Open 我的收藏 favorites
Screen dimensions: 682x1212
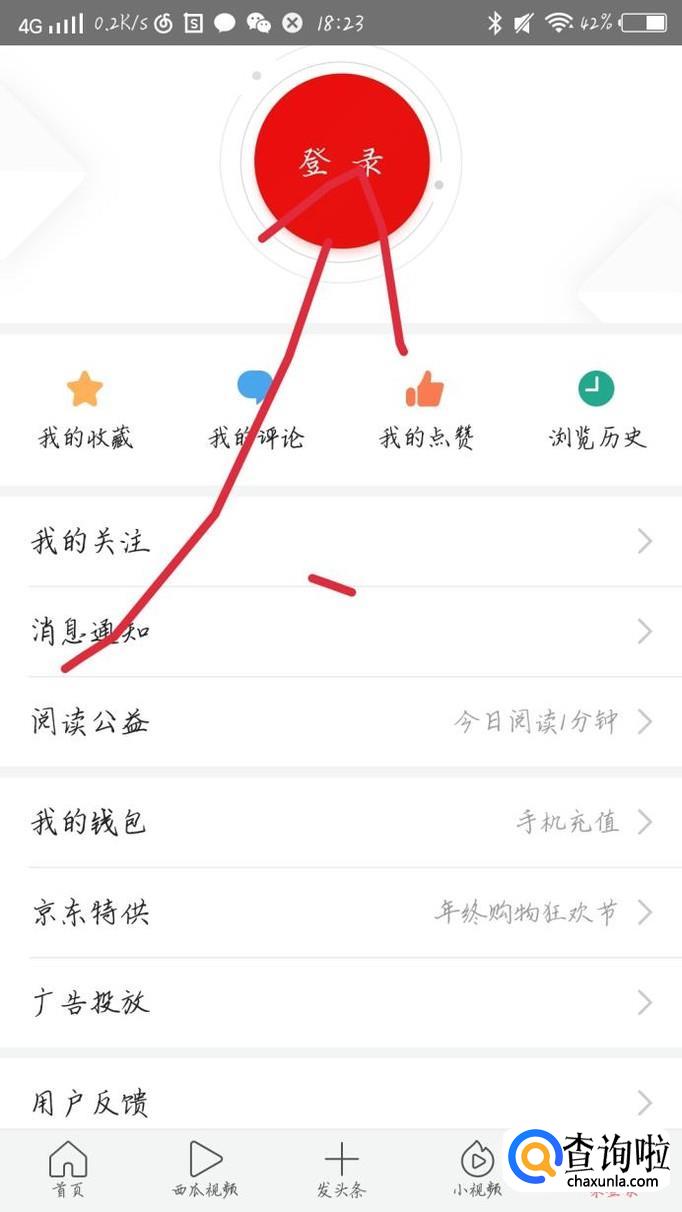tap(85, 410)
